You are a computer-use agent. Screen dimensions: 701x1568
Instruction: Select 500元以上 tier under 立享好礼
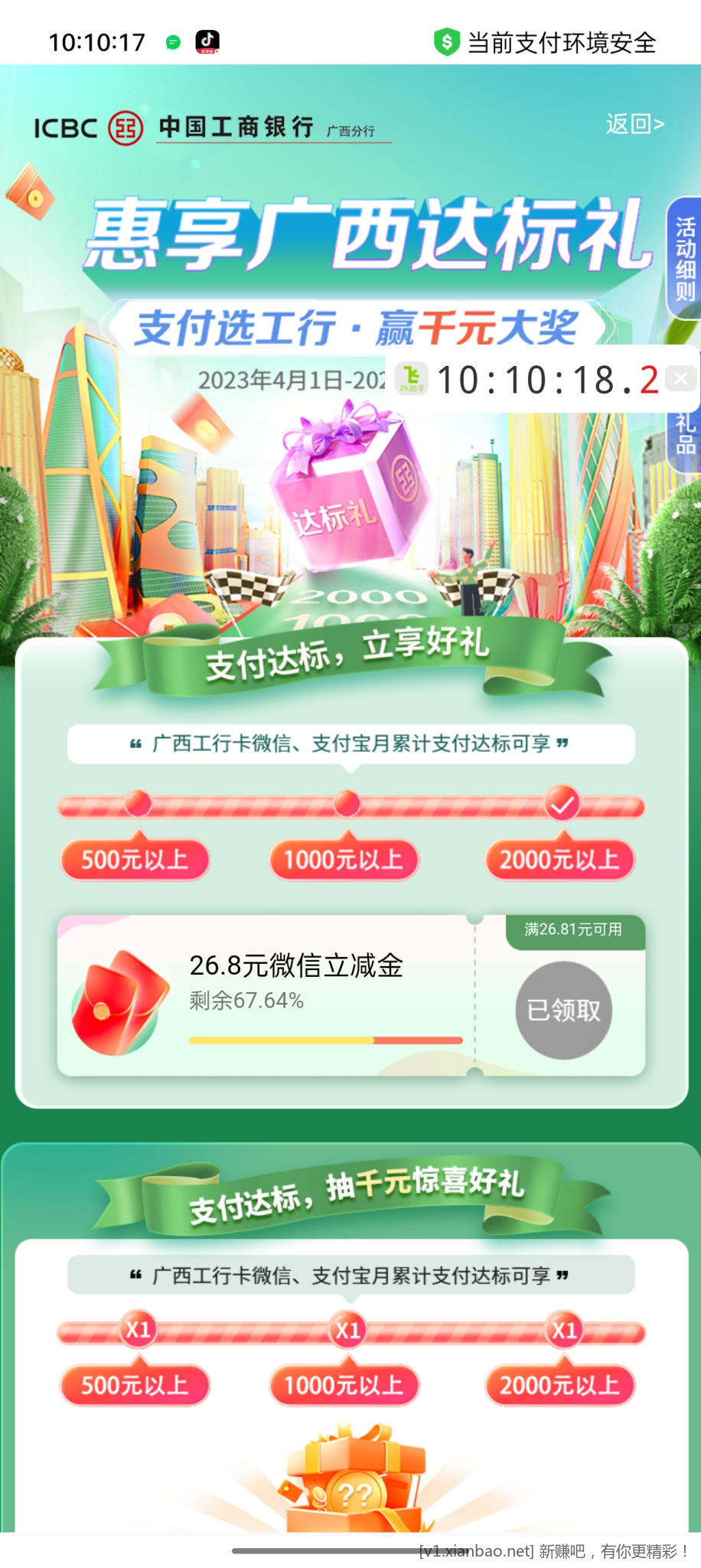coord(135,859)
